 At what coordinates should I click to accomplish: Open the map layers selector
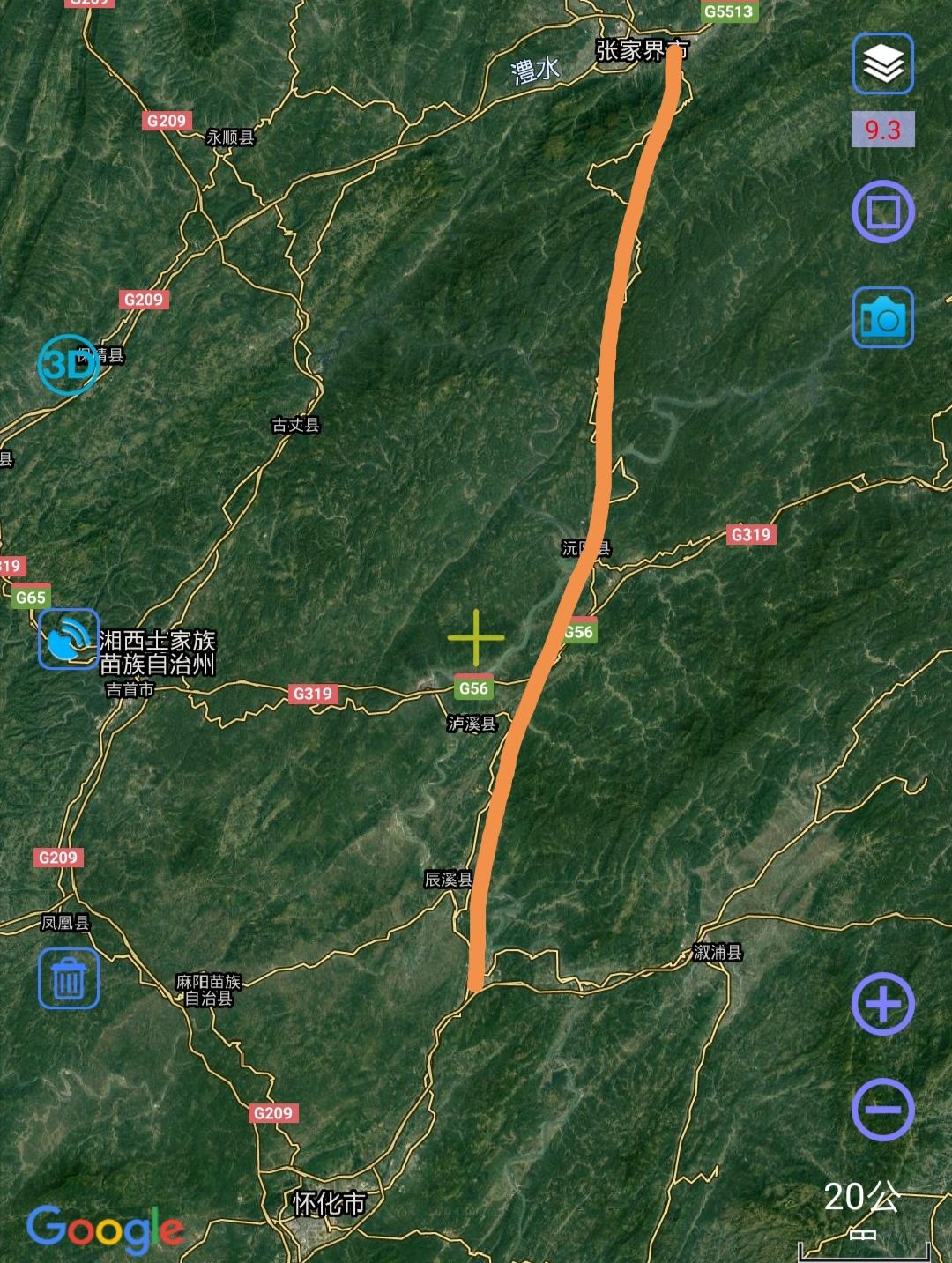[882, 63]
